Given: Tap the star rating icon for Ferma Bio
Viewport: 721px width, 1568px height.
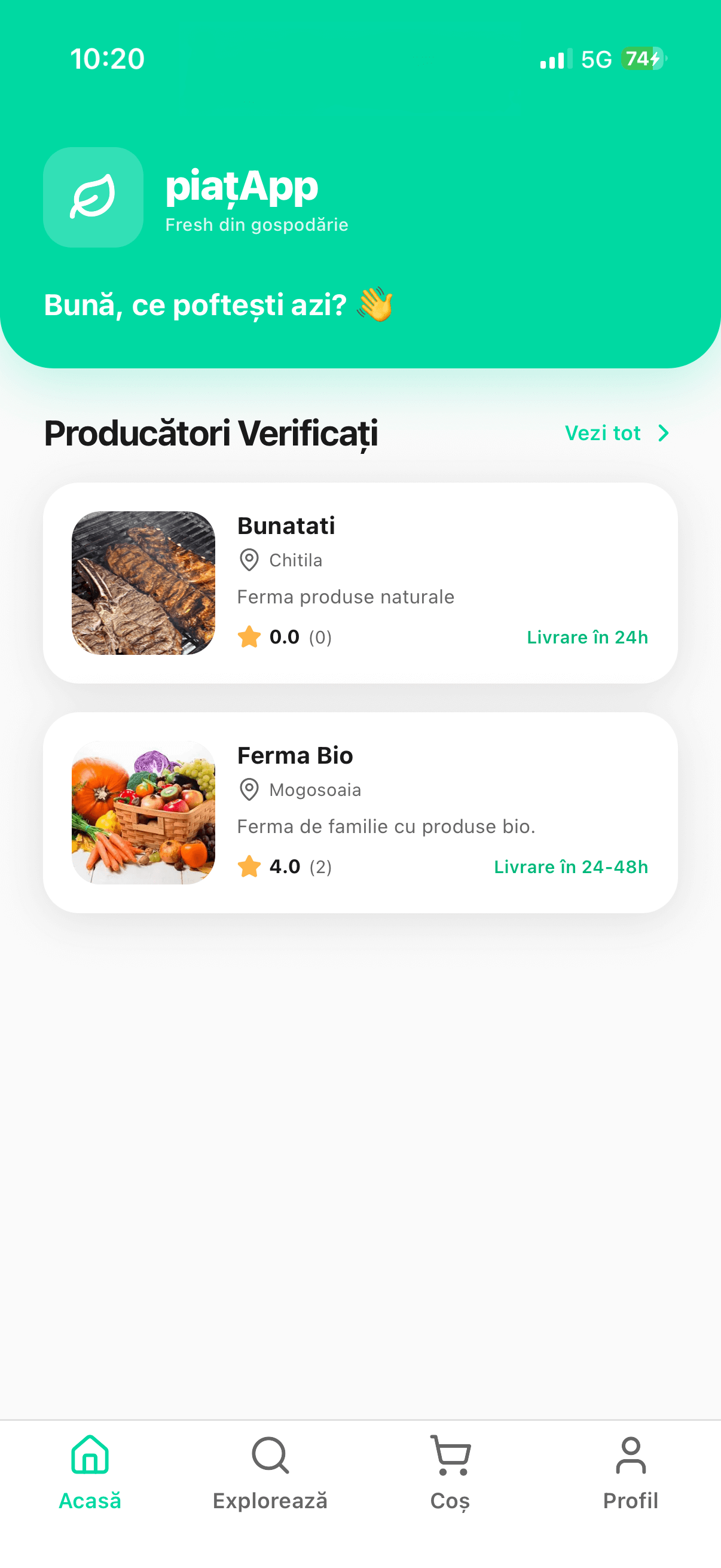Looking at the screenshot, I should pyautogui.click(x=249, y=866).
